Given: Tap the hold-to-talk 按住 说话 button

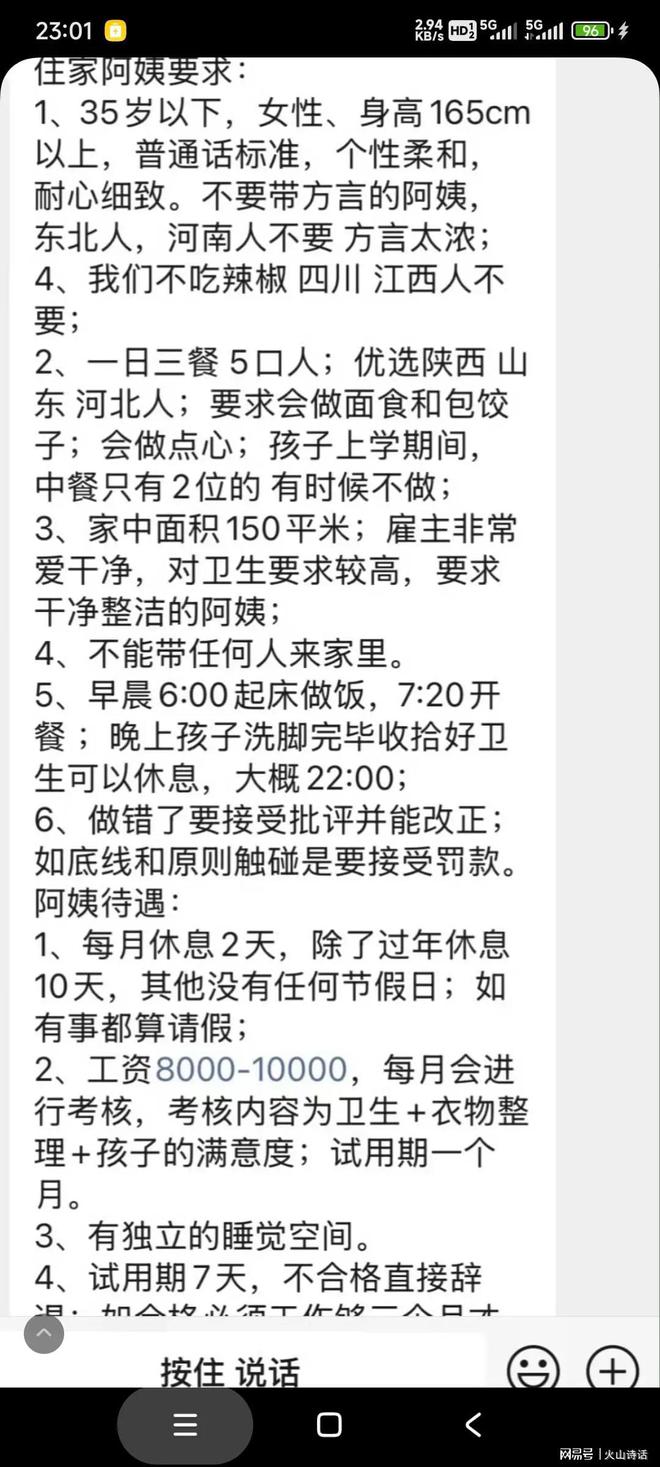Looking at the screenshot, I should (x=231, y=1371).
